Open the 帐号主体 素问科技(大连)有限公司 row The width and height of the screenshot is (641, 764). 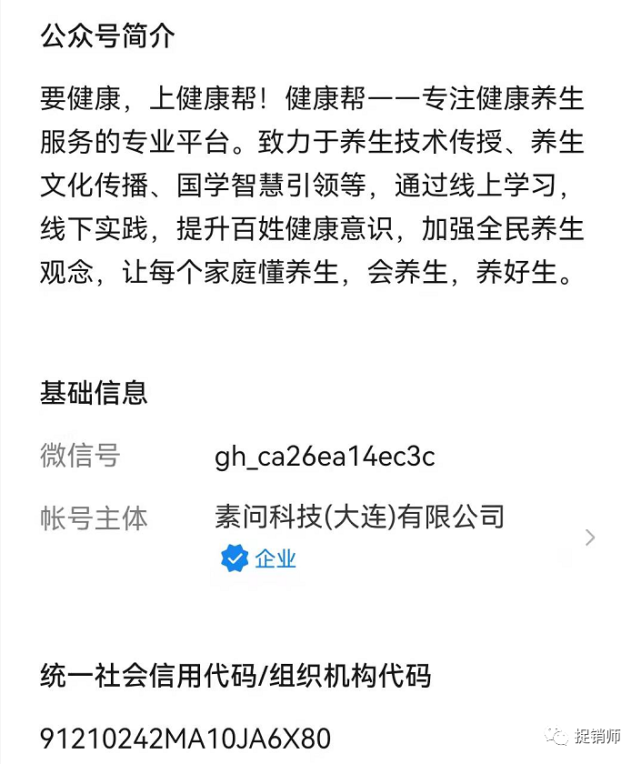coord(358,518)
